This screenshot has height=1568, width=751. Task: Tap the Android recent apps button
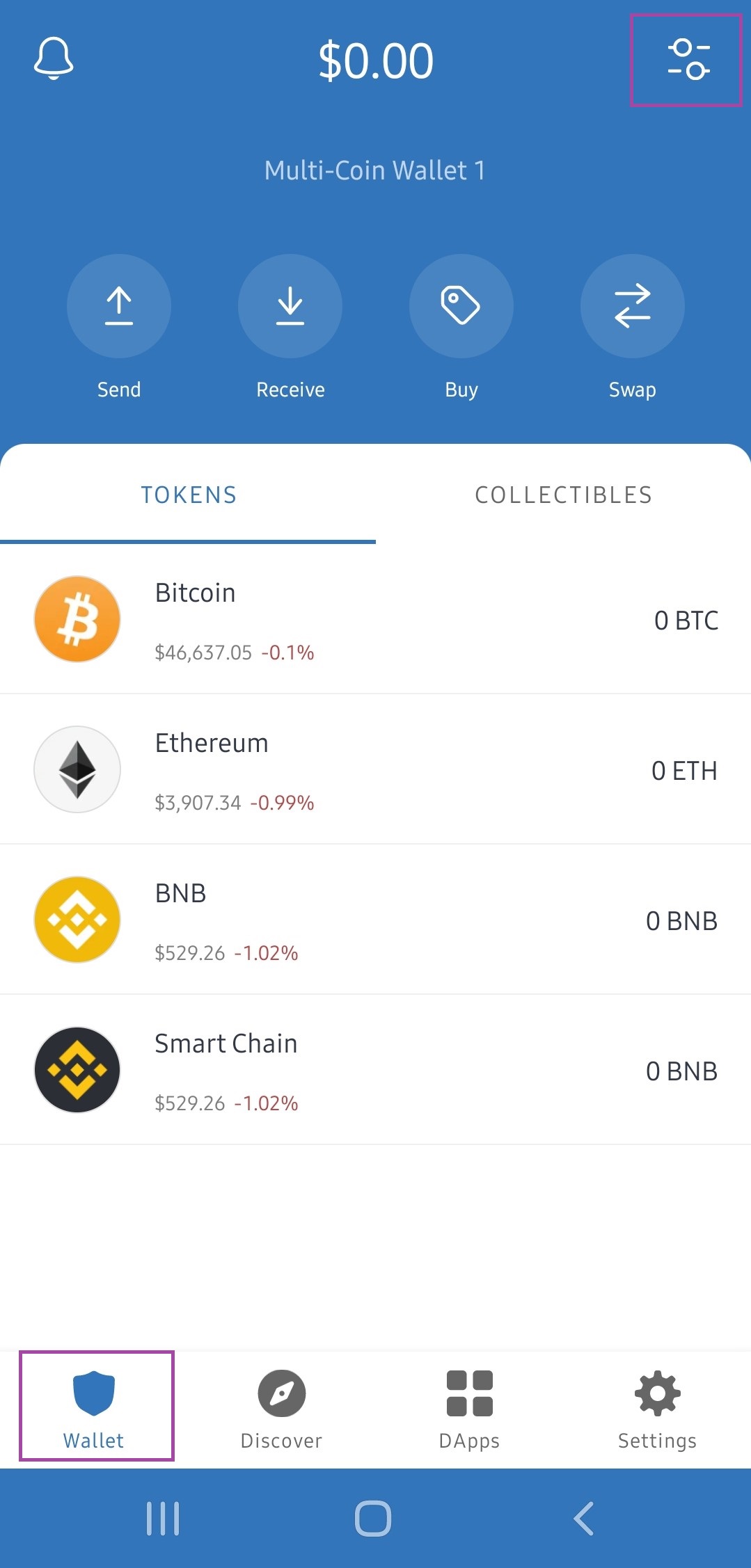163,1520
